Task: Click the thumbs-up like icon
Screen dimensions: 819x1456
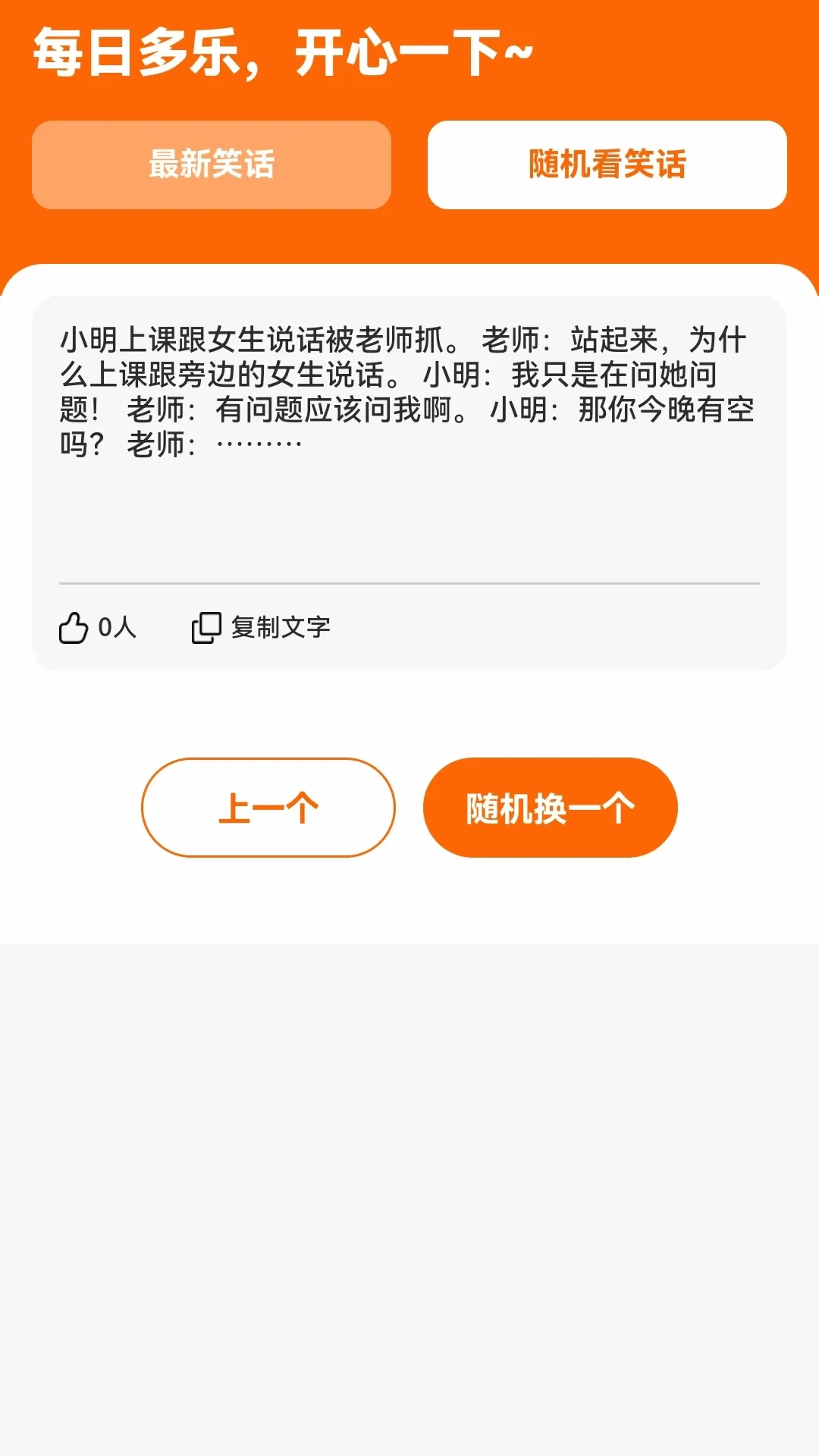Action: pyautogui.click(x=73, y=626)
